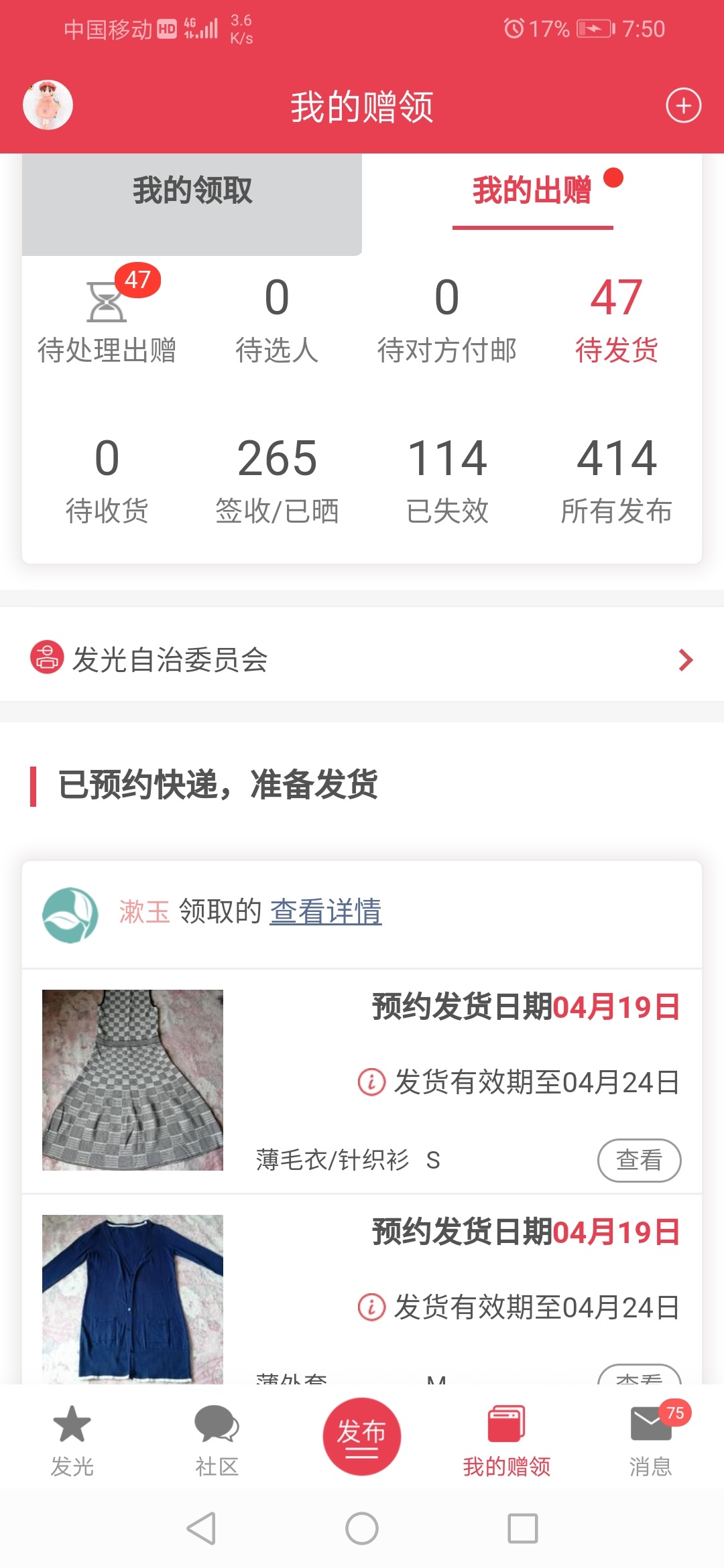This screenshot has width=724, height=1568.
Task: Tap the 查看详情 link for 漱玉
Action: pyautogui.click(x=326, y=912)
